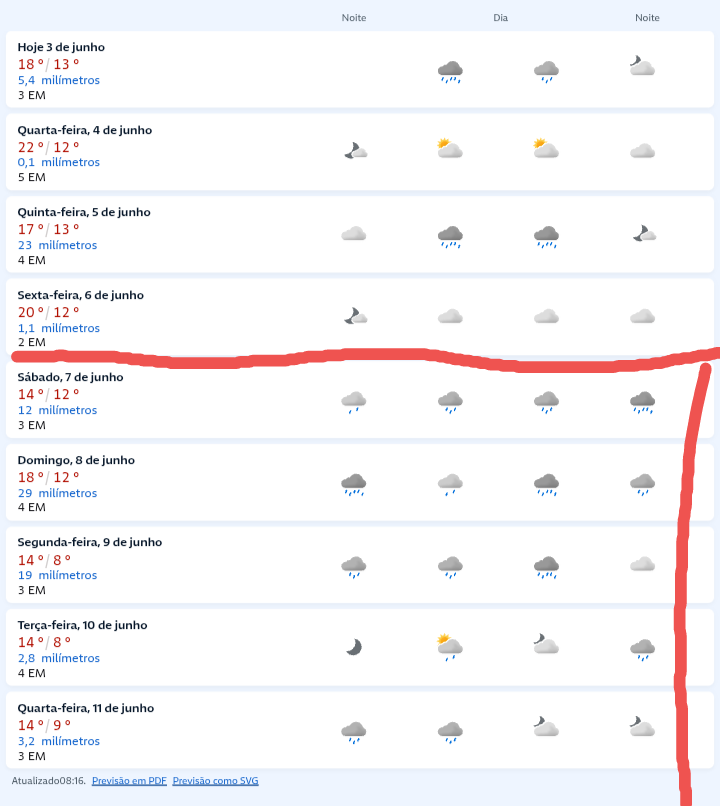The height and width of the screenshot is (806, 720).
Task: View the Quarta-feira, 11 de junho forecast
Action: (x=86, y=708)
